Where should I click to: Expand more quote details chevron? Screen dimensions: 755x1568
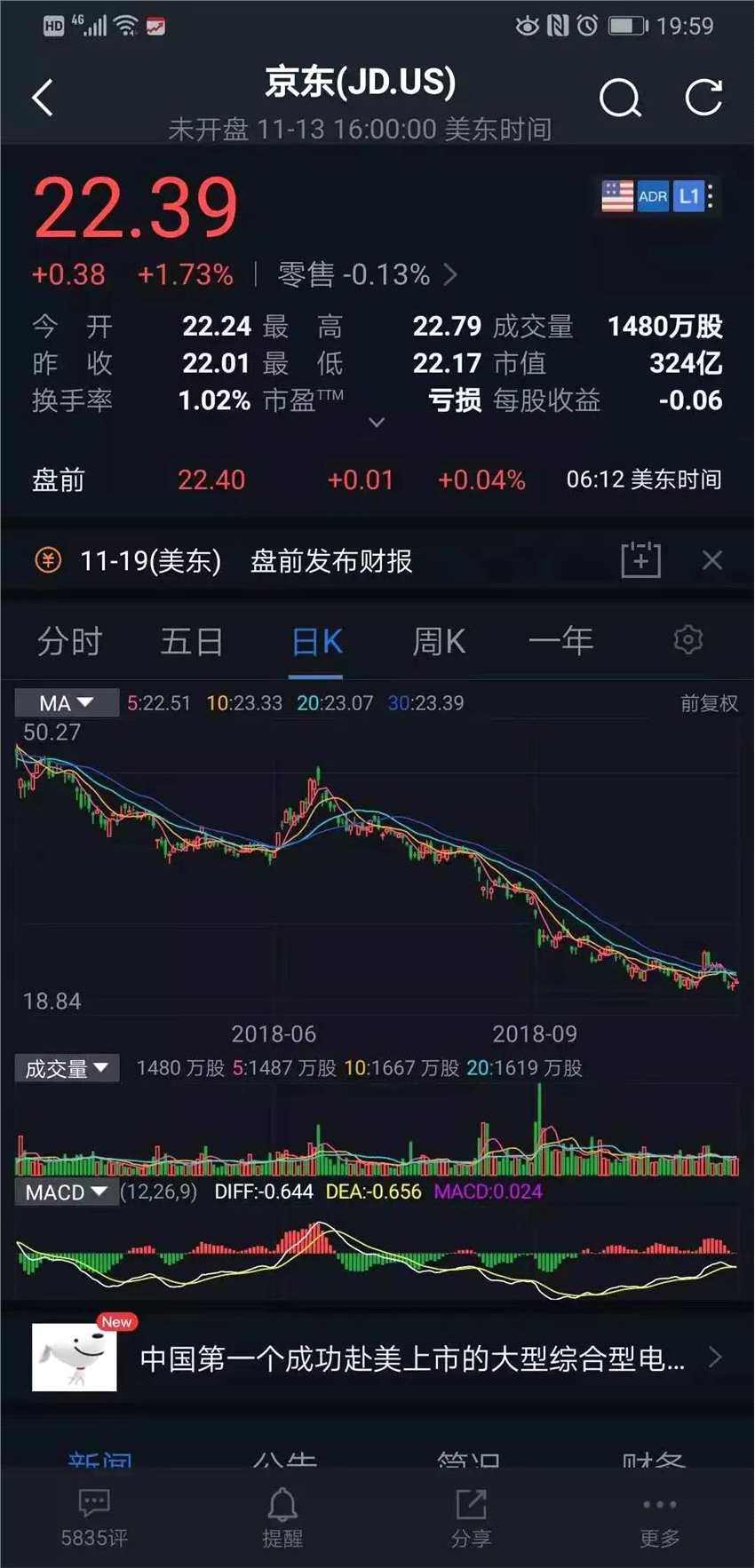click(377, 423)
